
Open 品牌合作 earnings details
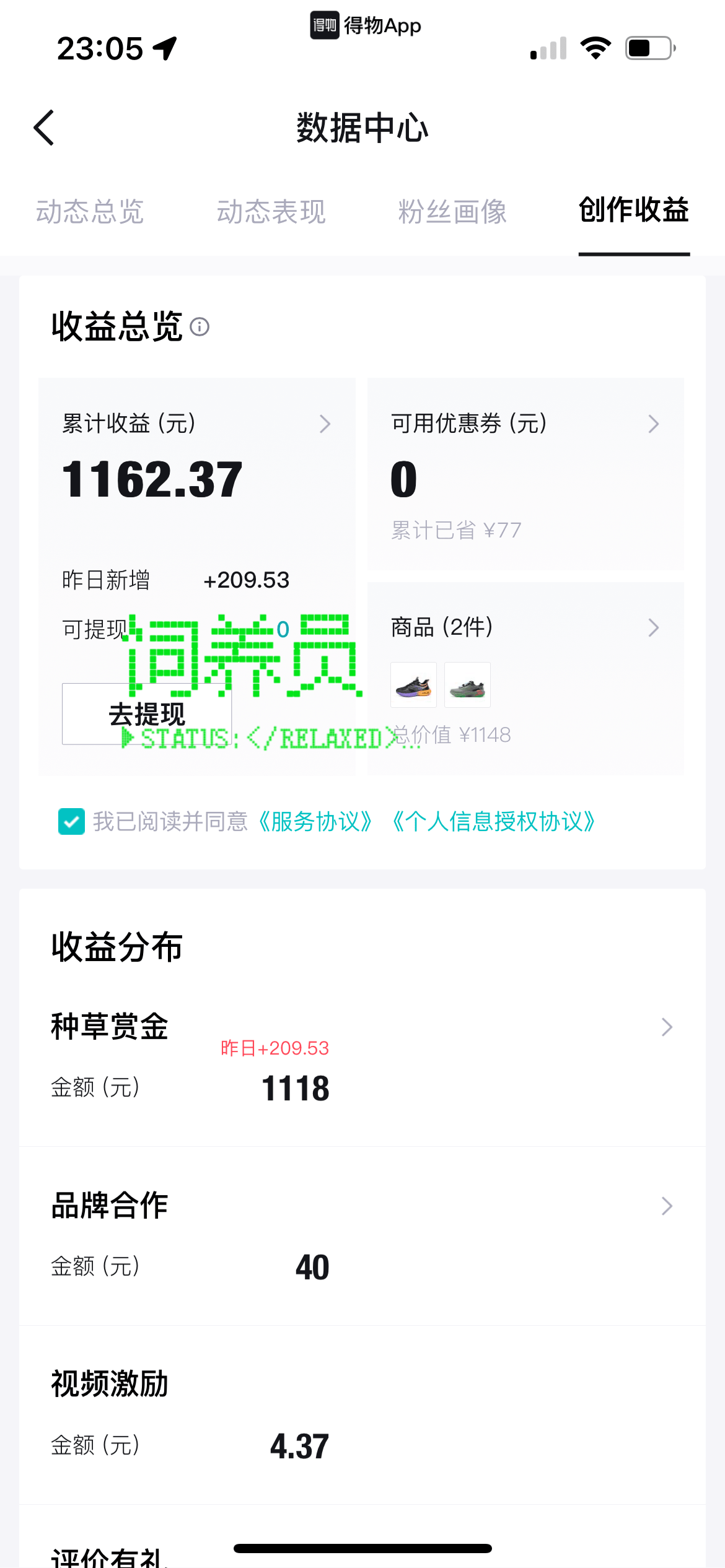click(362, 1236)
